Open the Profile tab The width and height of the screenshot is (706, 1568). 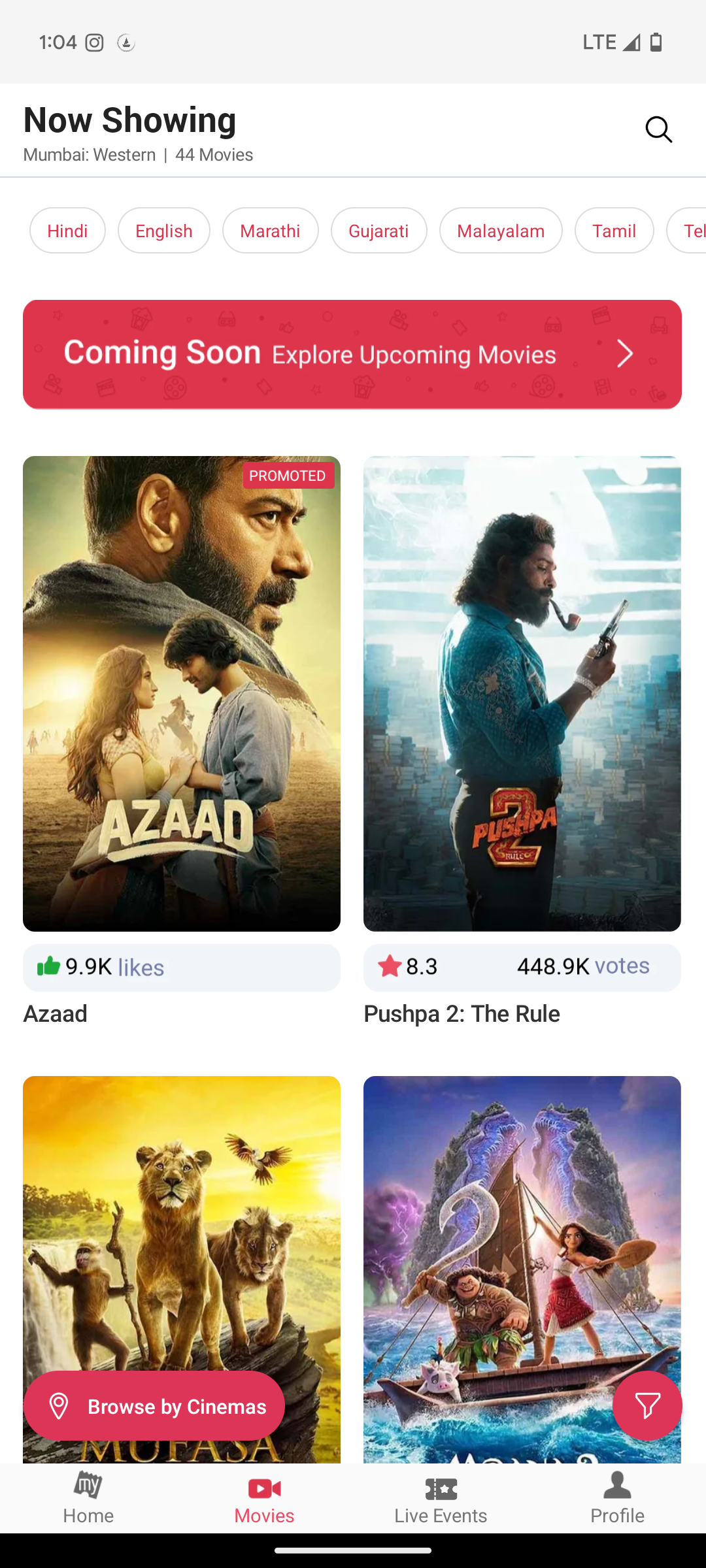click(617, 1497)
